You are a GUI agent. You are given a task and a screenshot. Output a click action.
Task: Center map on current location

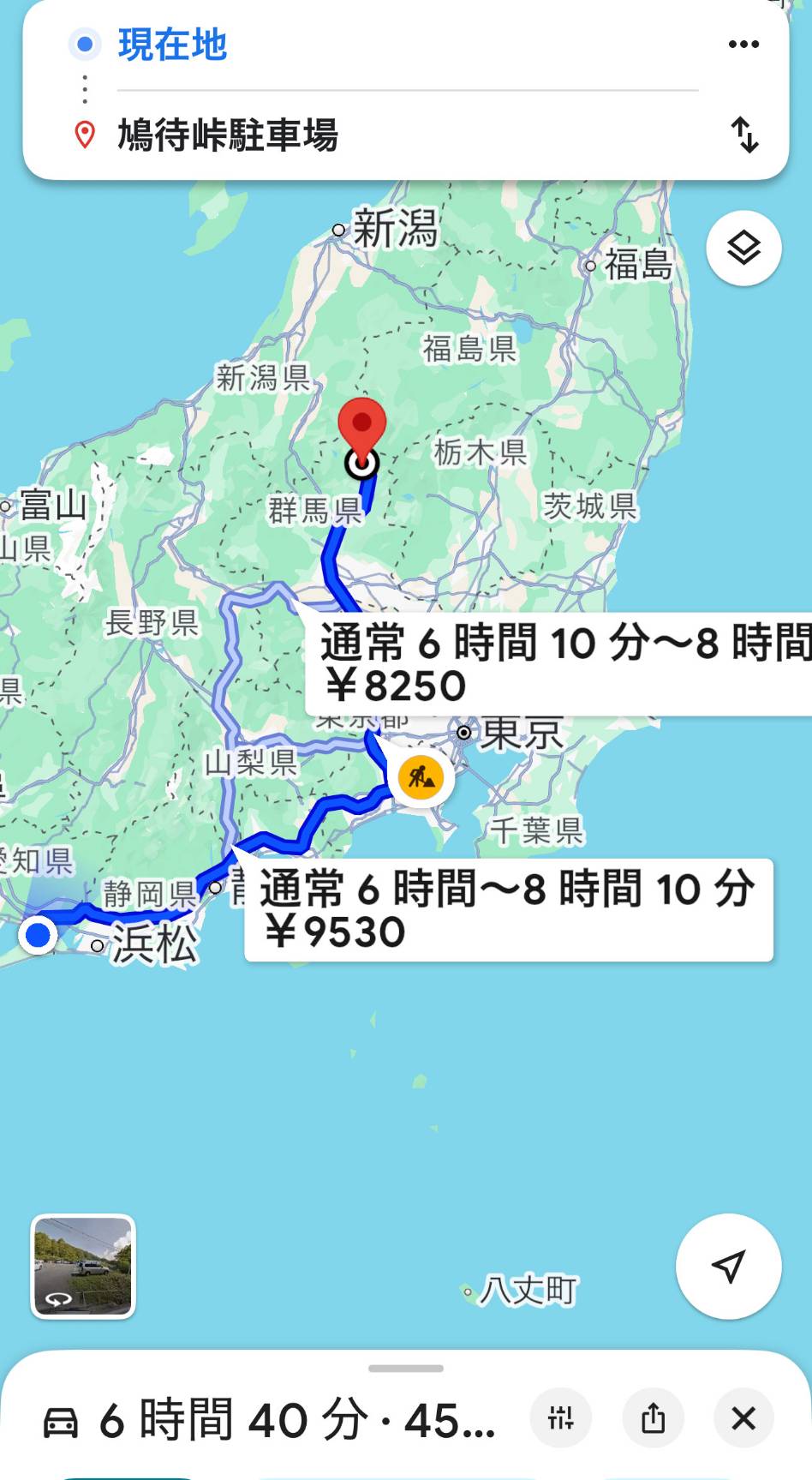point(728,1266)
